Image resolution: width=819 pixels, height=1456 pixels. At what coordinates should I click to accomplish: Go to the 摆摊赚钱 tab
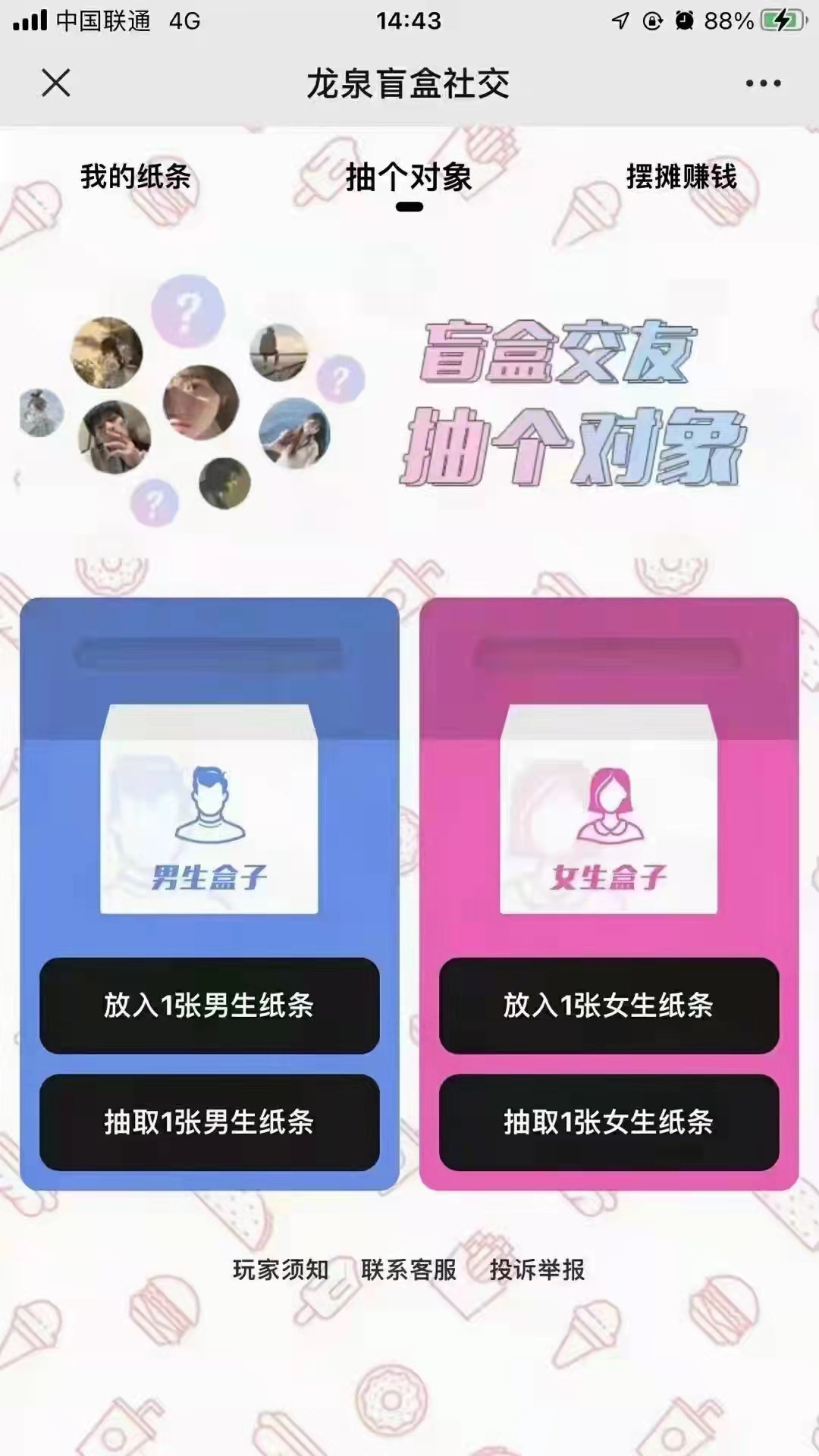(x=681, y=177)
